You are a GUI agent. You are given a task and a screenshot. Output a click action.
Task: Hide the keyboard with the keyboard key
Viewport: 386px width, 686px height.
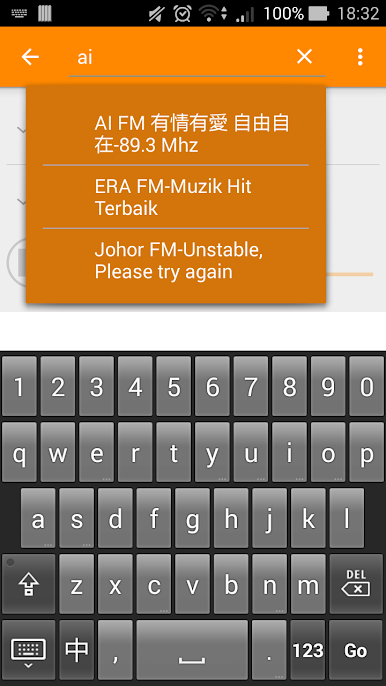coord(28,651)
